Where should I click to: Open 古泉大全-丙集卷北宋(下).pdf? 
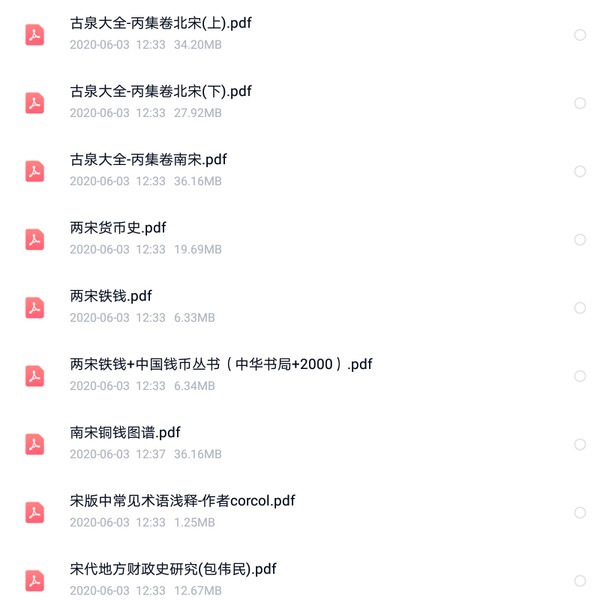click(160, 92)
